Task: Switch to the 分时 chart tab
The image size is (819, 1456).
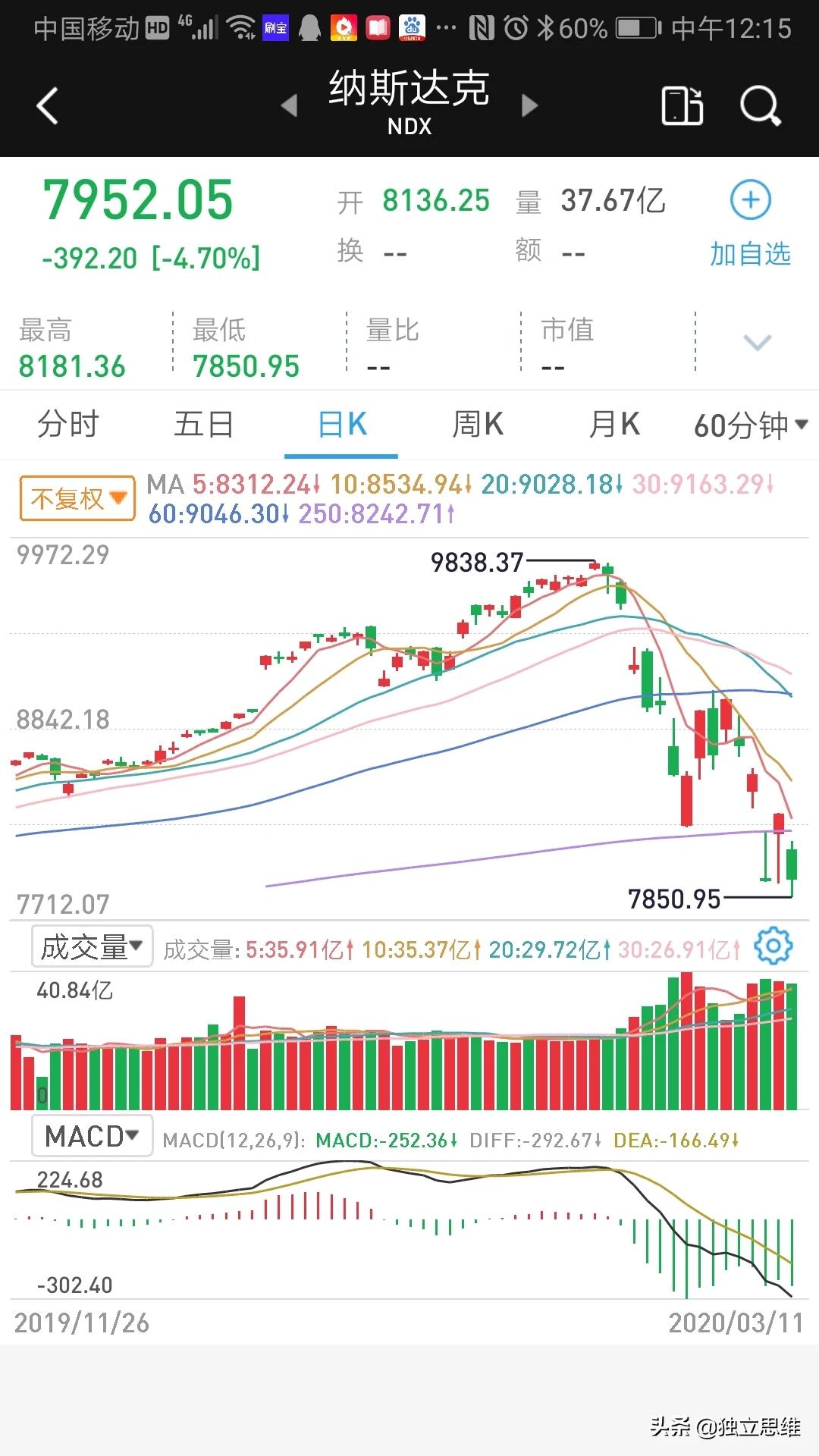Action: click(x=68, y=425)
